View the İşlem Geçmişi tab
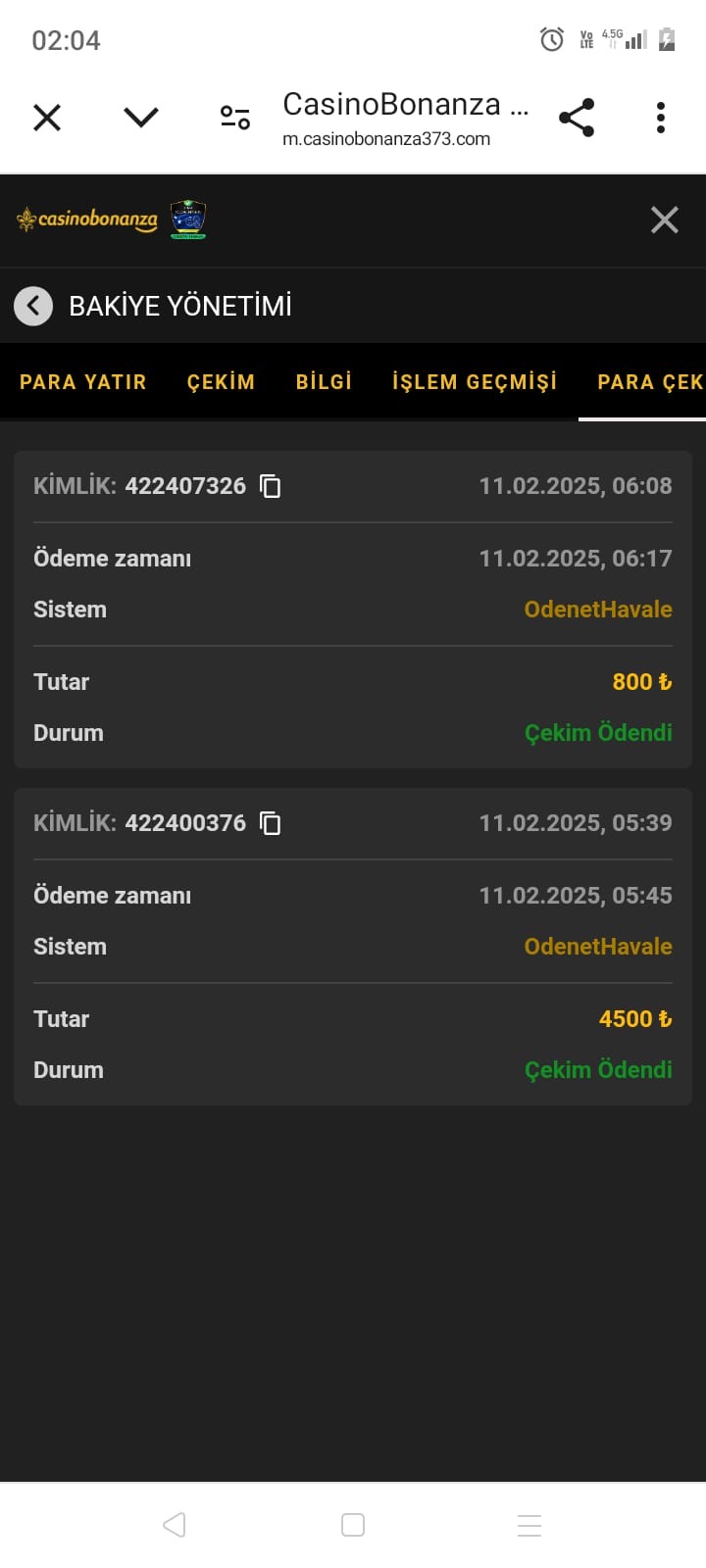 [x=475, y=382]
